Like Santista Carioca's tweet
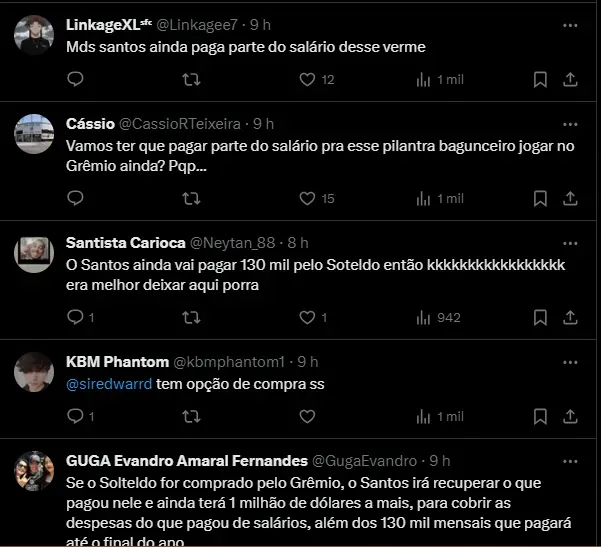601x547 pixels. pyautogui.click(x=307, y=317)
